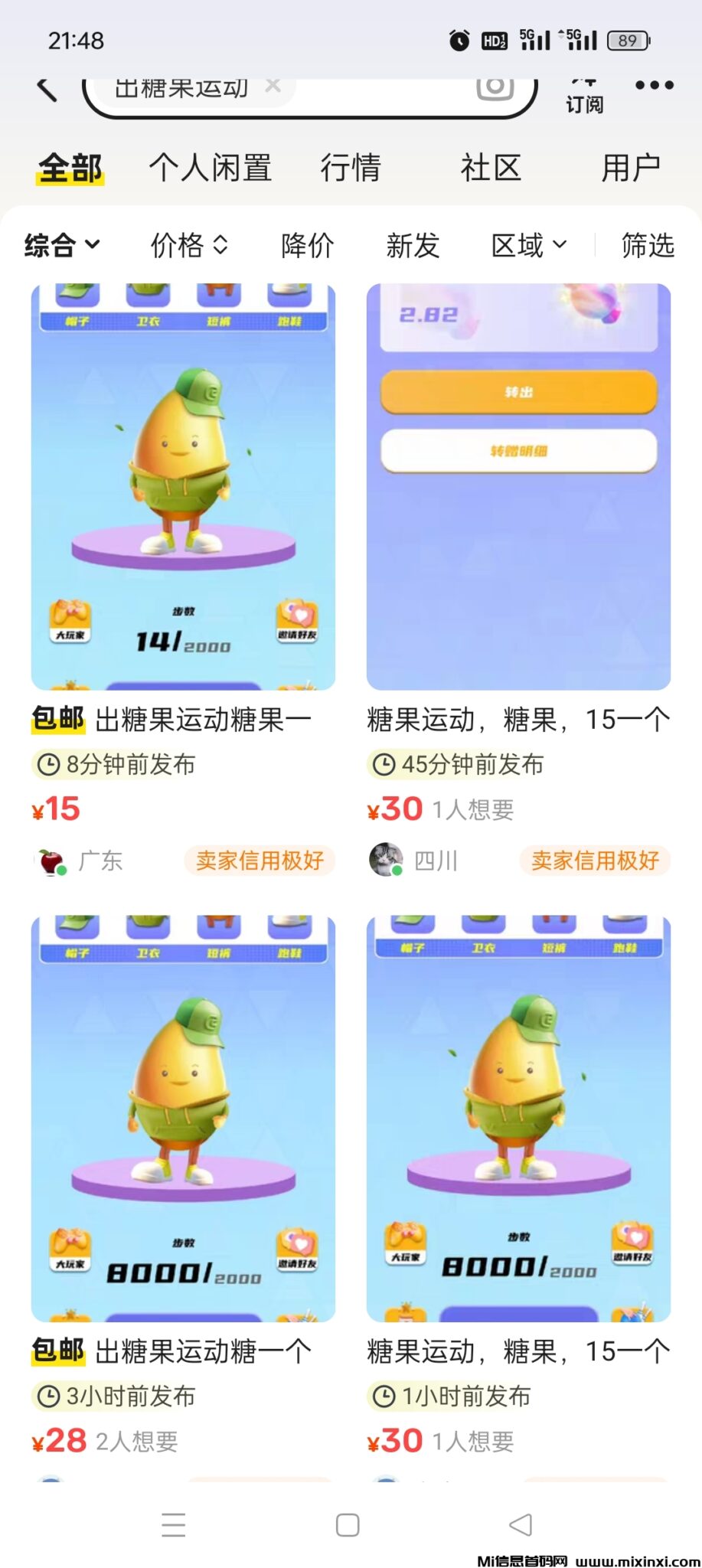
Task: Expand the 综合 sort dropdown
Action: 61,245
